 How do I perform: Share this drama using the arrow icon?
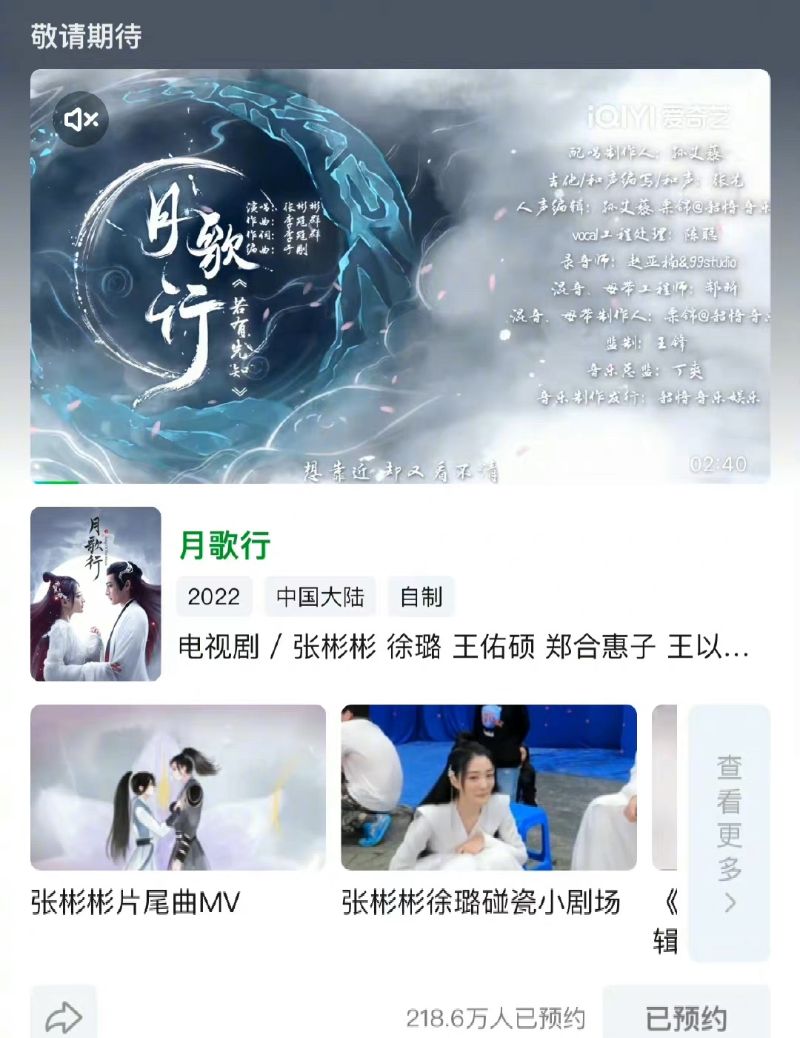point(64,1016)
